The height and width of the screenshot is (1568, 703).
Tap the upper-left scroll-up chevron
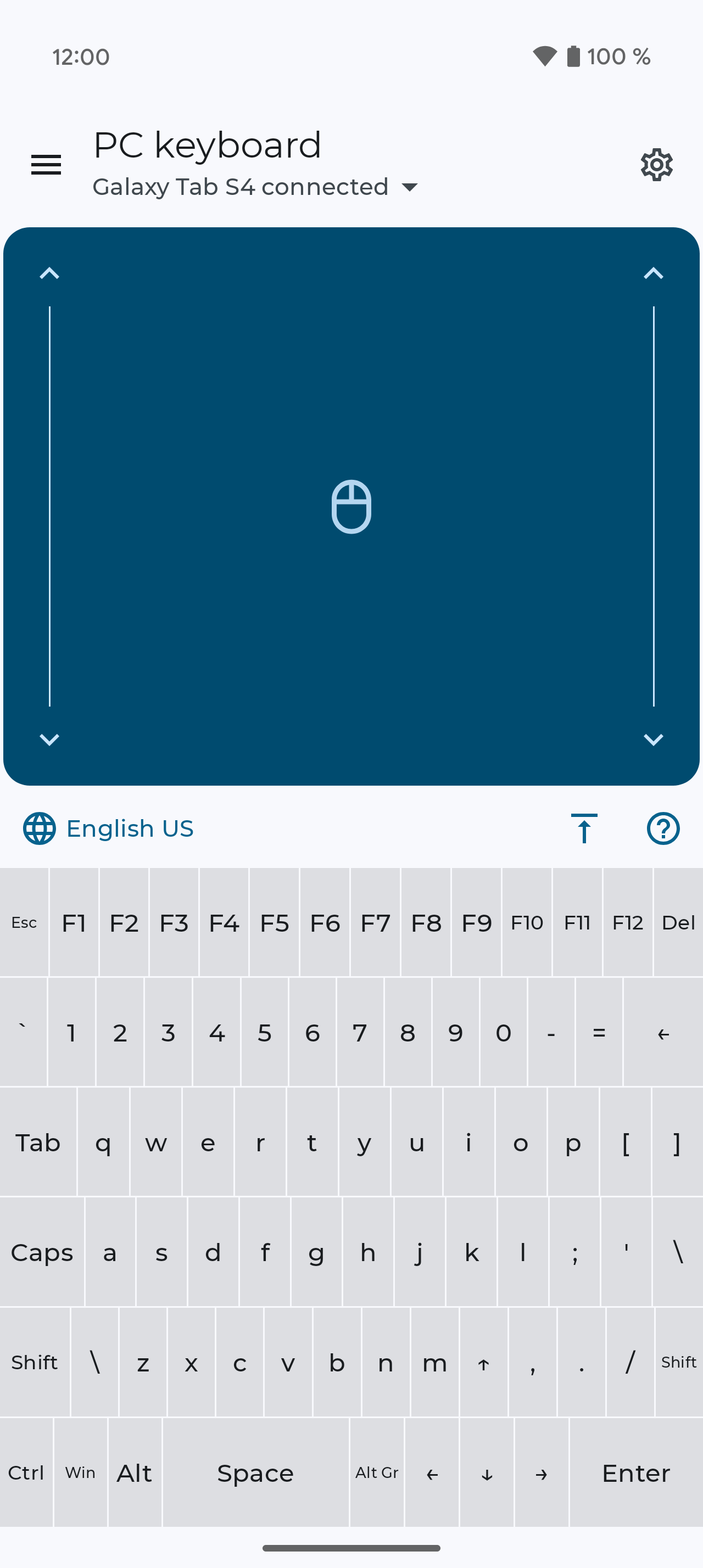pyautogui.click(x=48, y=273)
